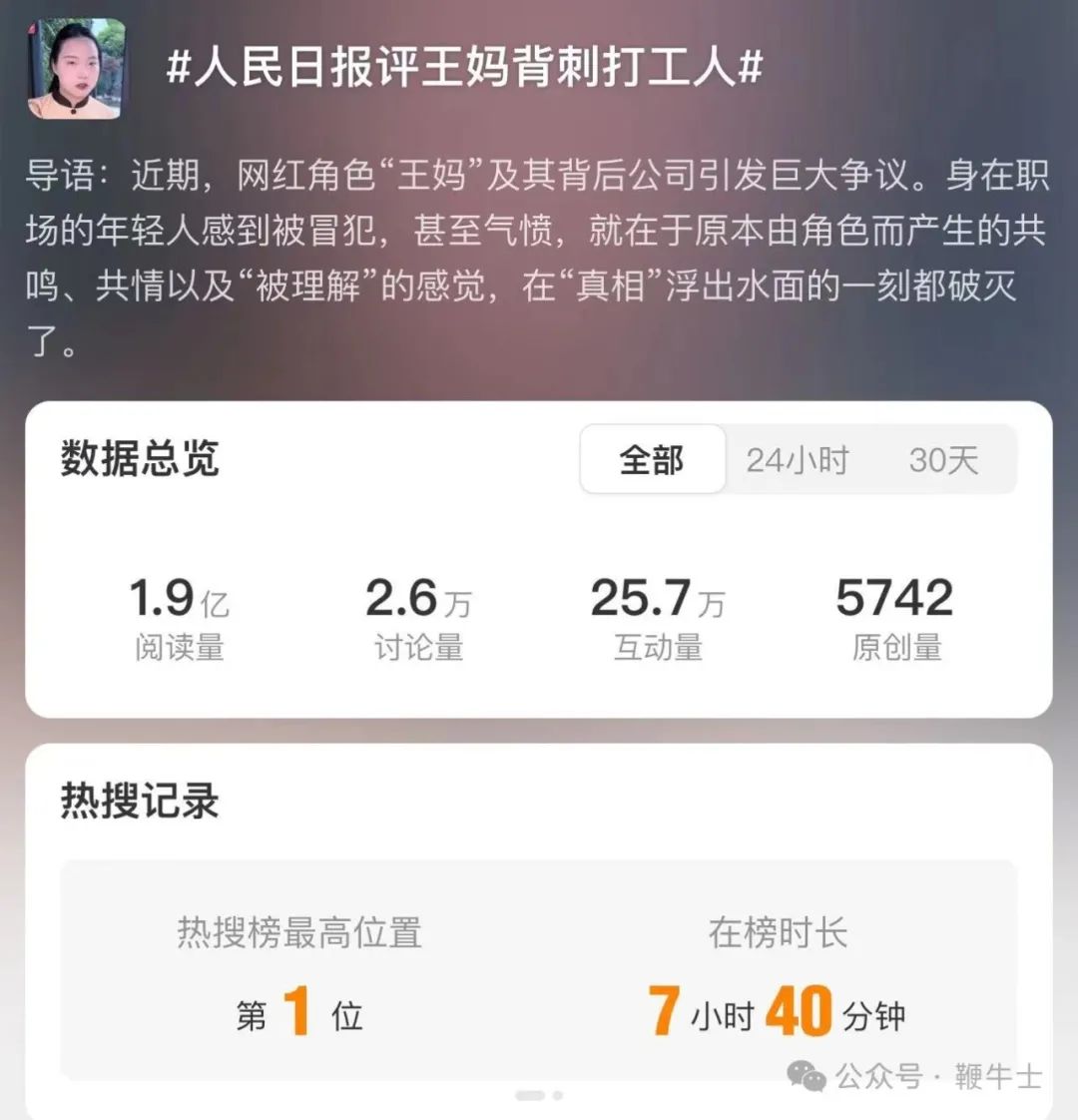Viewport: 1078px width, 1120px height.
Task: Open the time range selector showing 全部
Action: (652, 459)
